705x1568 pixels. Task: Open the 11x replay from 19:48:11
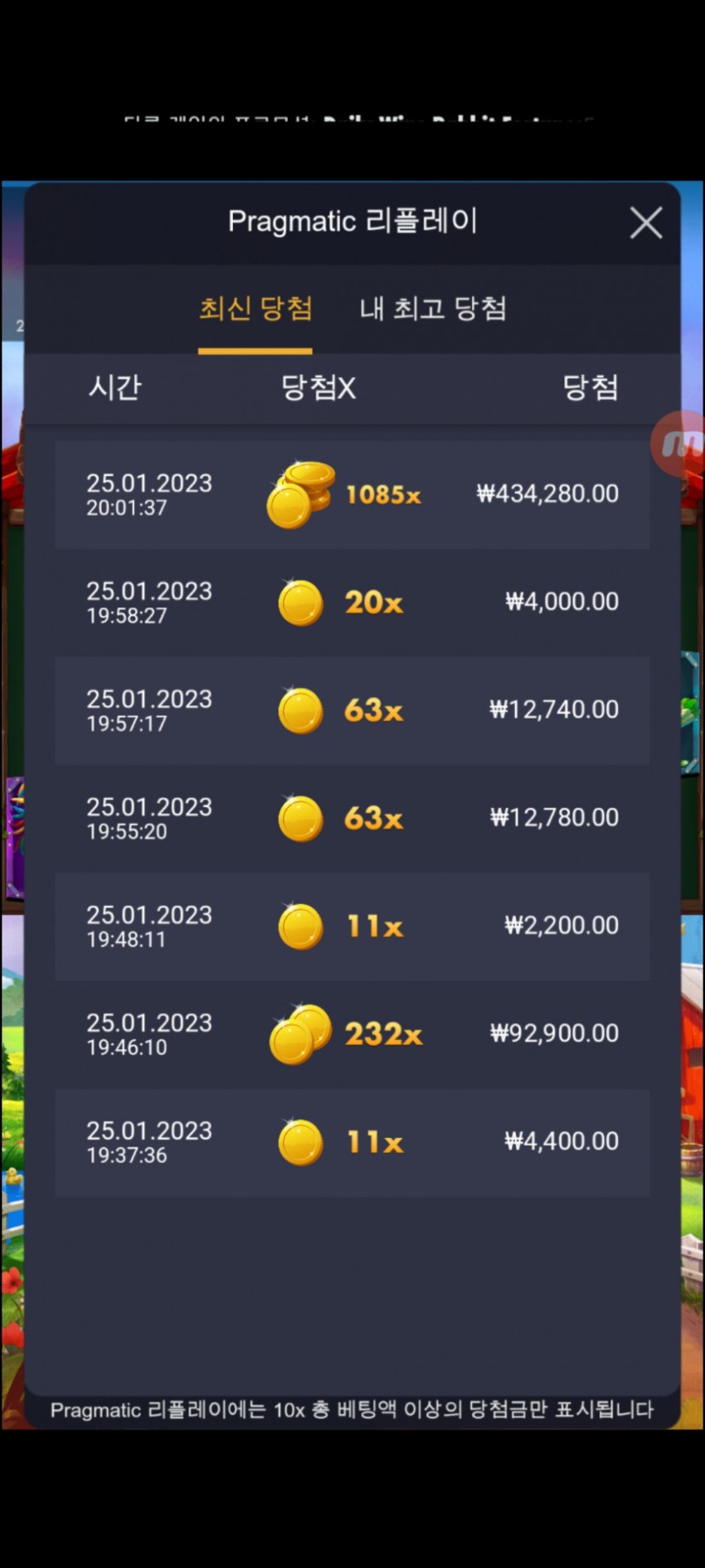(x=352, y=927)
